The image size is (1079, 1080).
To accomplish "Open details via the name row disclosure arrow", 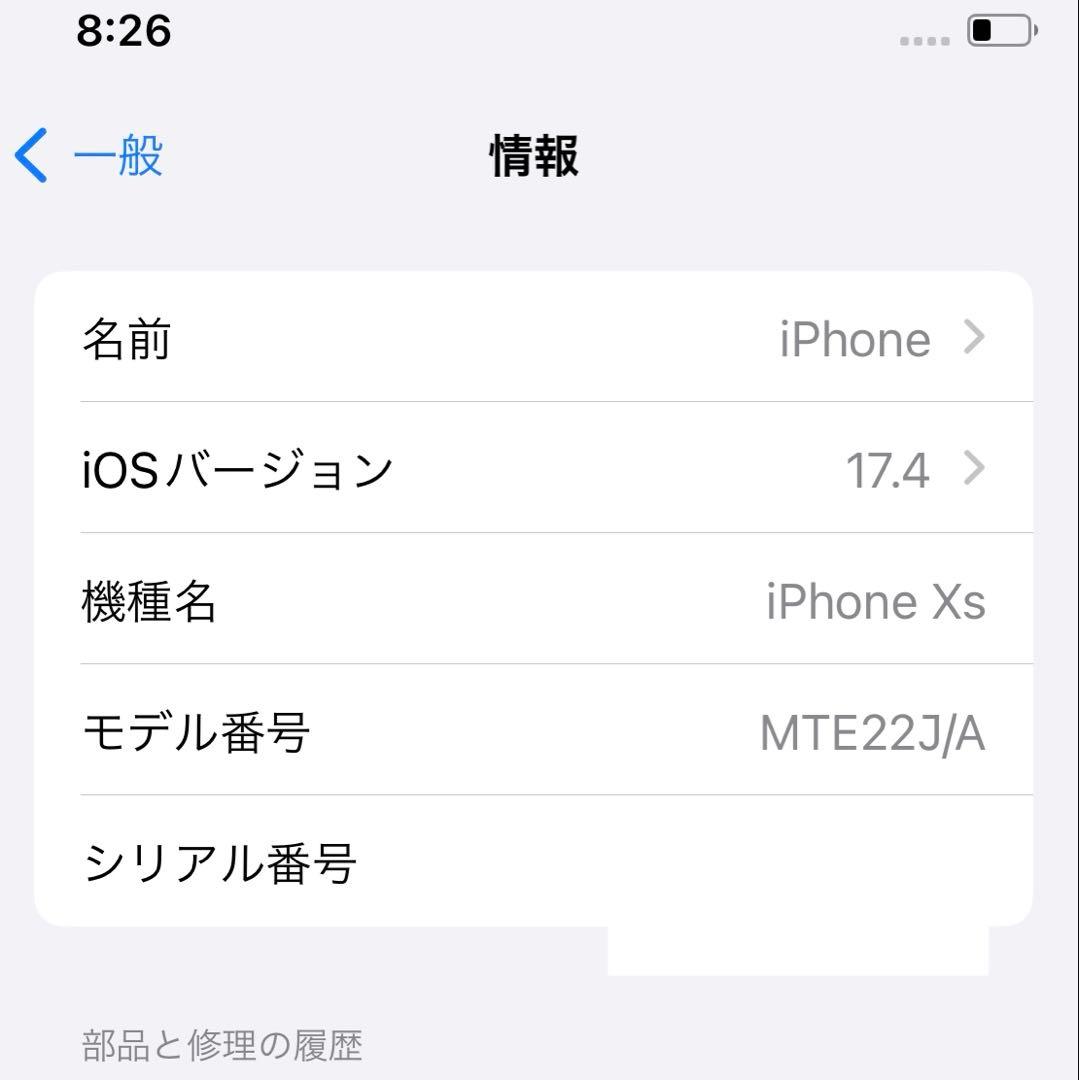I will point(974,339).
